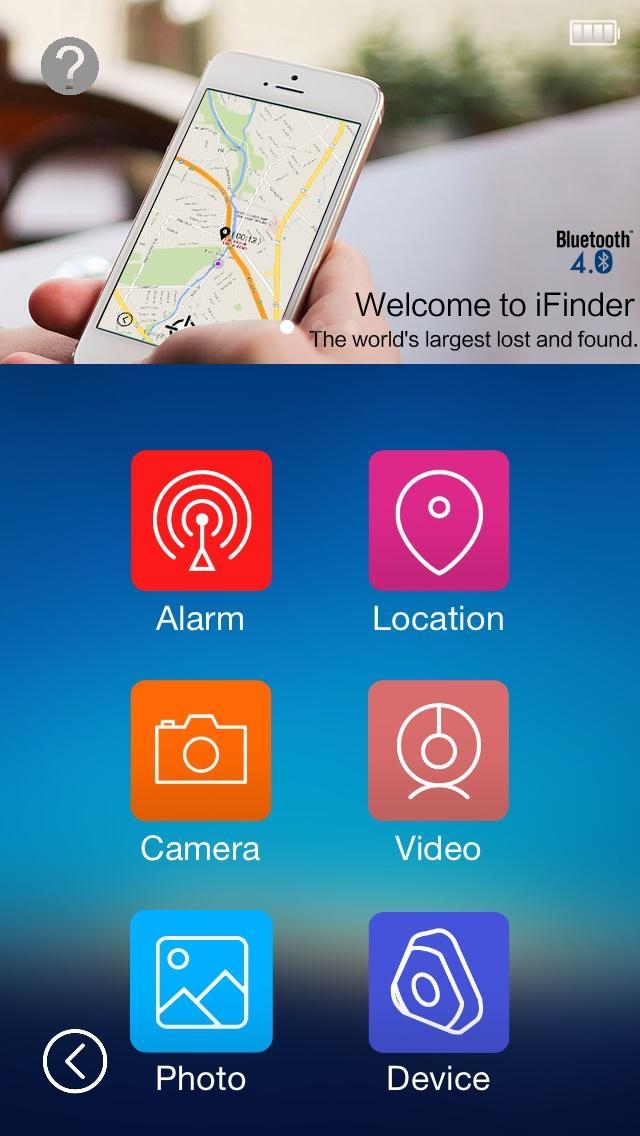Open the Device settings tile
Image resolution: width=640 pixels, height=1136 pixels.
click(x=438, y=981)
